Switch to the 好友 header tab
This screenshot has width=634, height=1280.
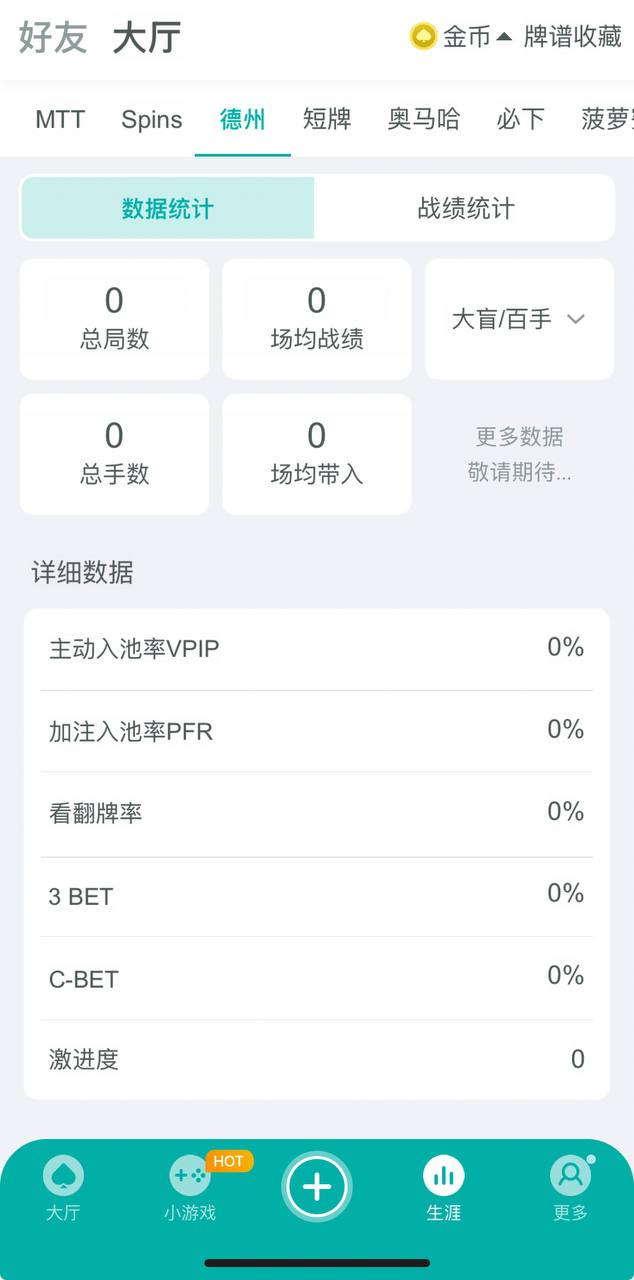(x=53, y=38)
